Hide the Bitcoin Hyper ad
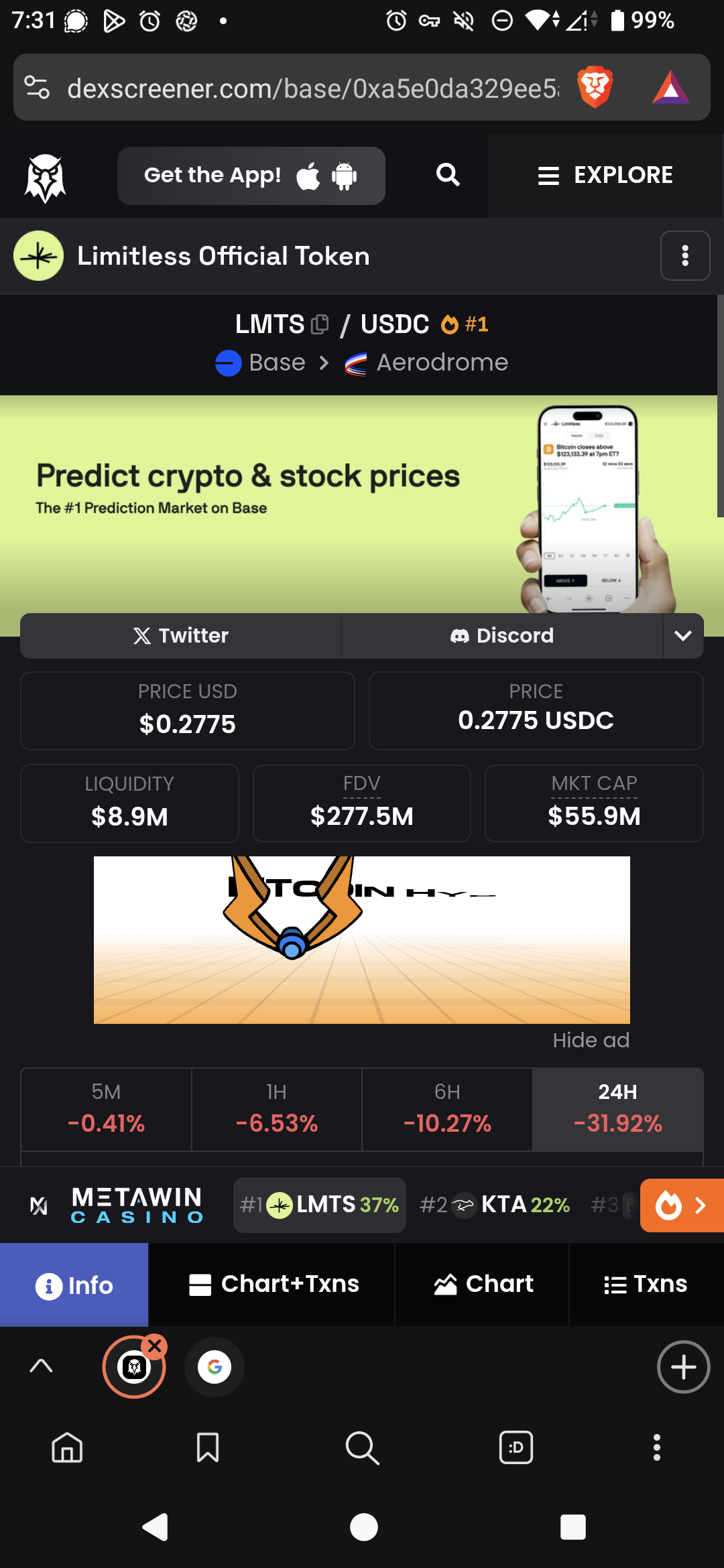724x1568 pixels. tap(591, 1040)
